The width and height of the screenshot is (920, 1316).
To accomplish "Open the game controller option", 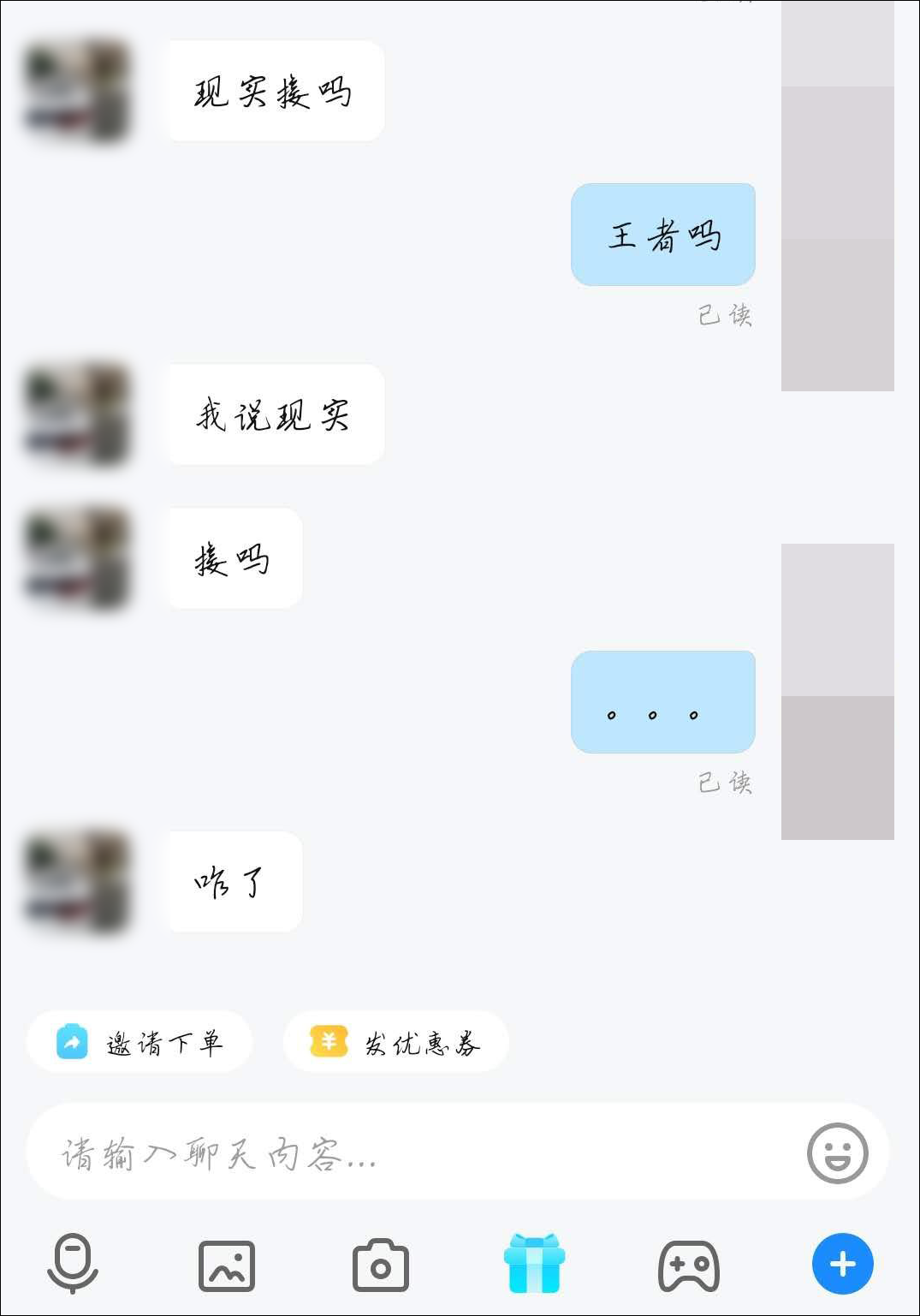I will pos(689,1265).
